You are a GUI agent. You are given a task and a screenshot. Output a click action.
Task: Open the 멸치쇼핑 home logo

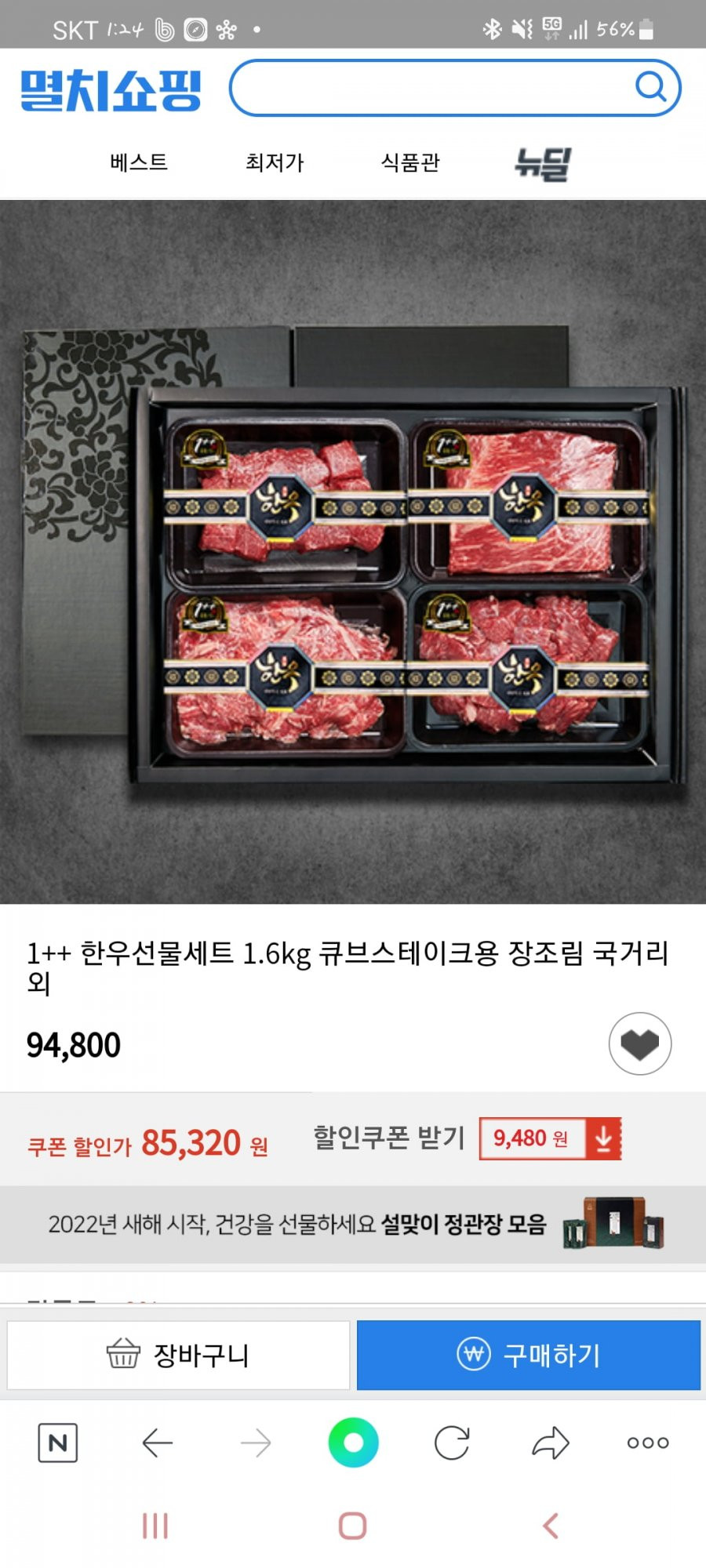pos(111,91)
